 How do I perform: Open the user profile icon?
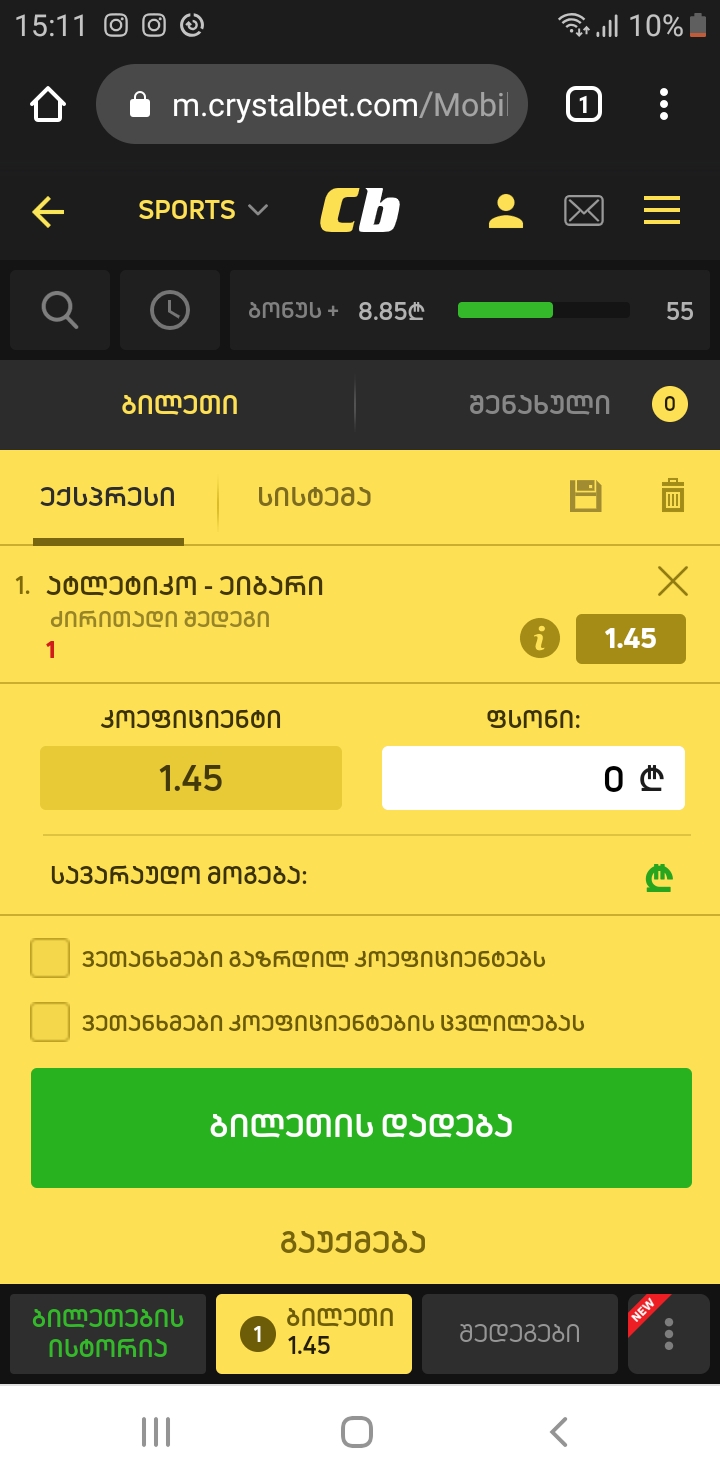(x=506, y=211)
